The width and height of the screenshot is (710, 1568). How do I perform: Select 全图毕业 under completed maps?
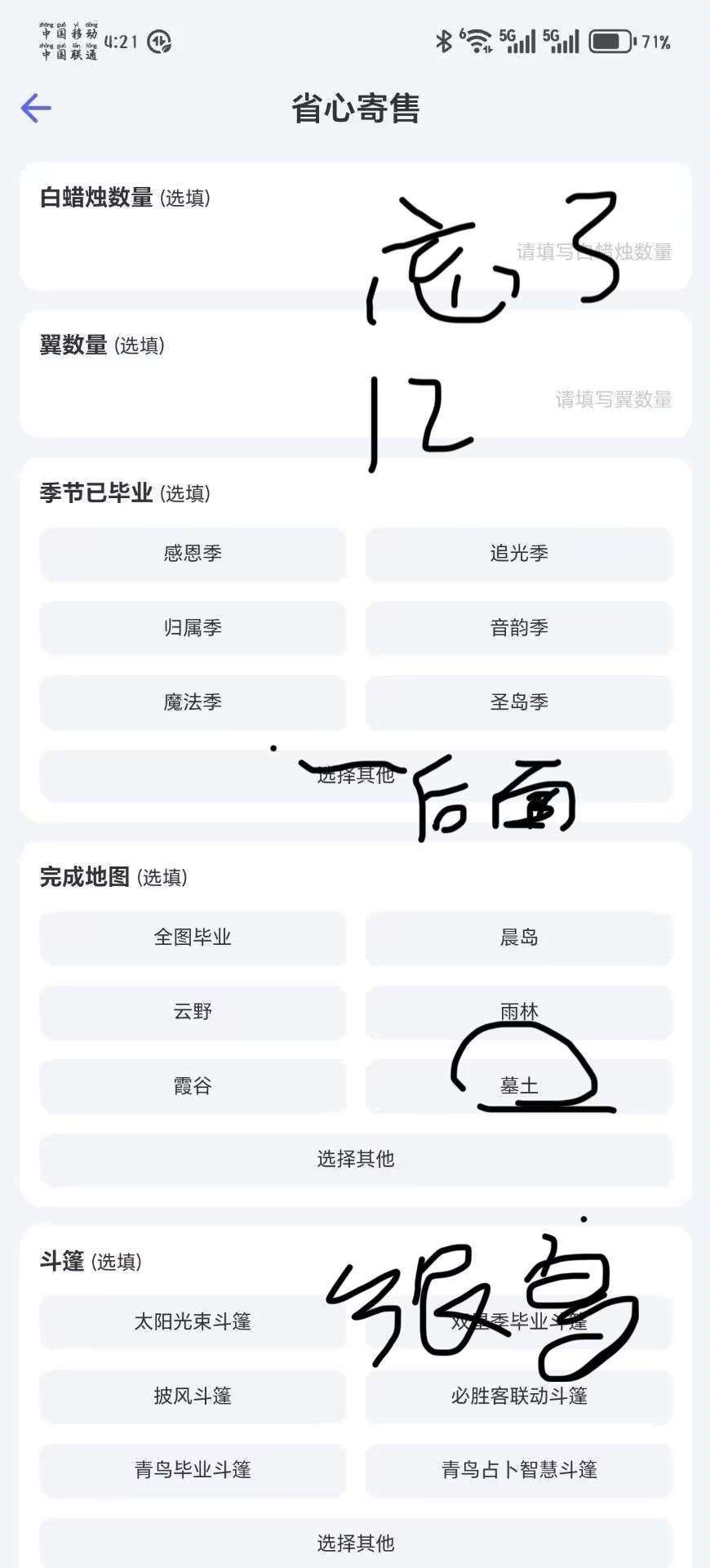(192, 938)
